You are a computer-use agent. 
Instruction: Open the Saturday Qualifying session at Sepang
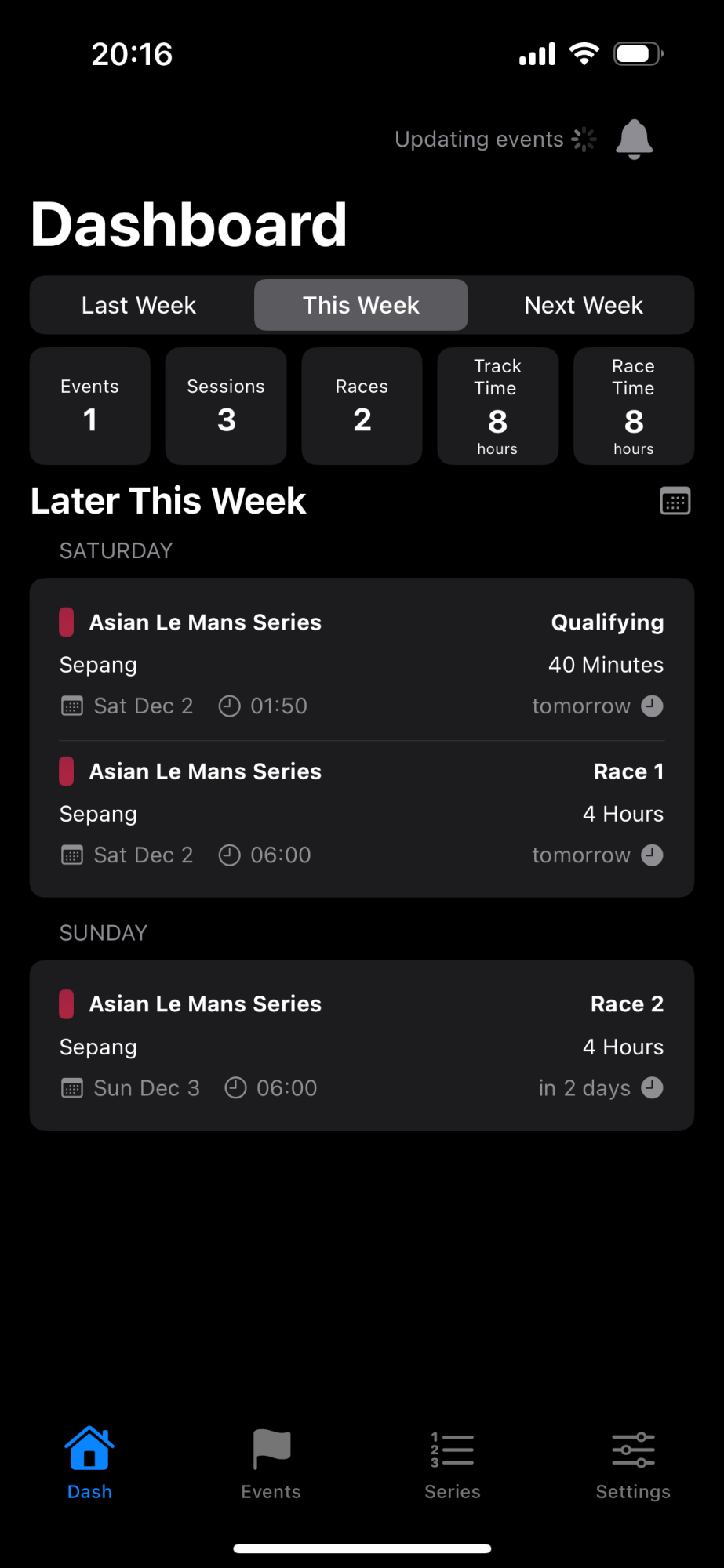tap(362, 663)
